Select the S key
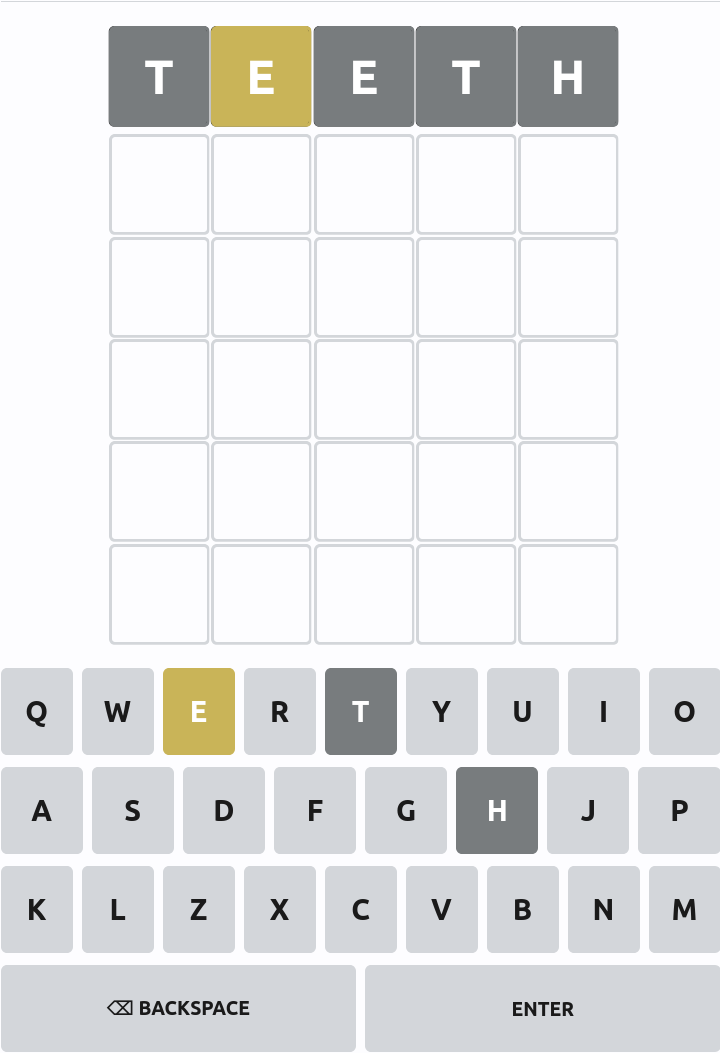Viewport: 720px width, 1053px height. pos(133,810)
